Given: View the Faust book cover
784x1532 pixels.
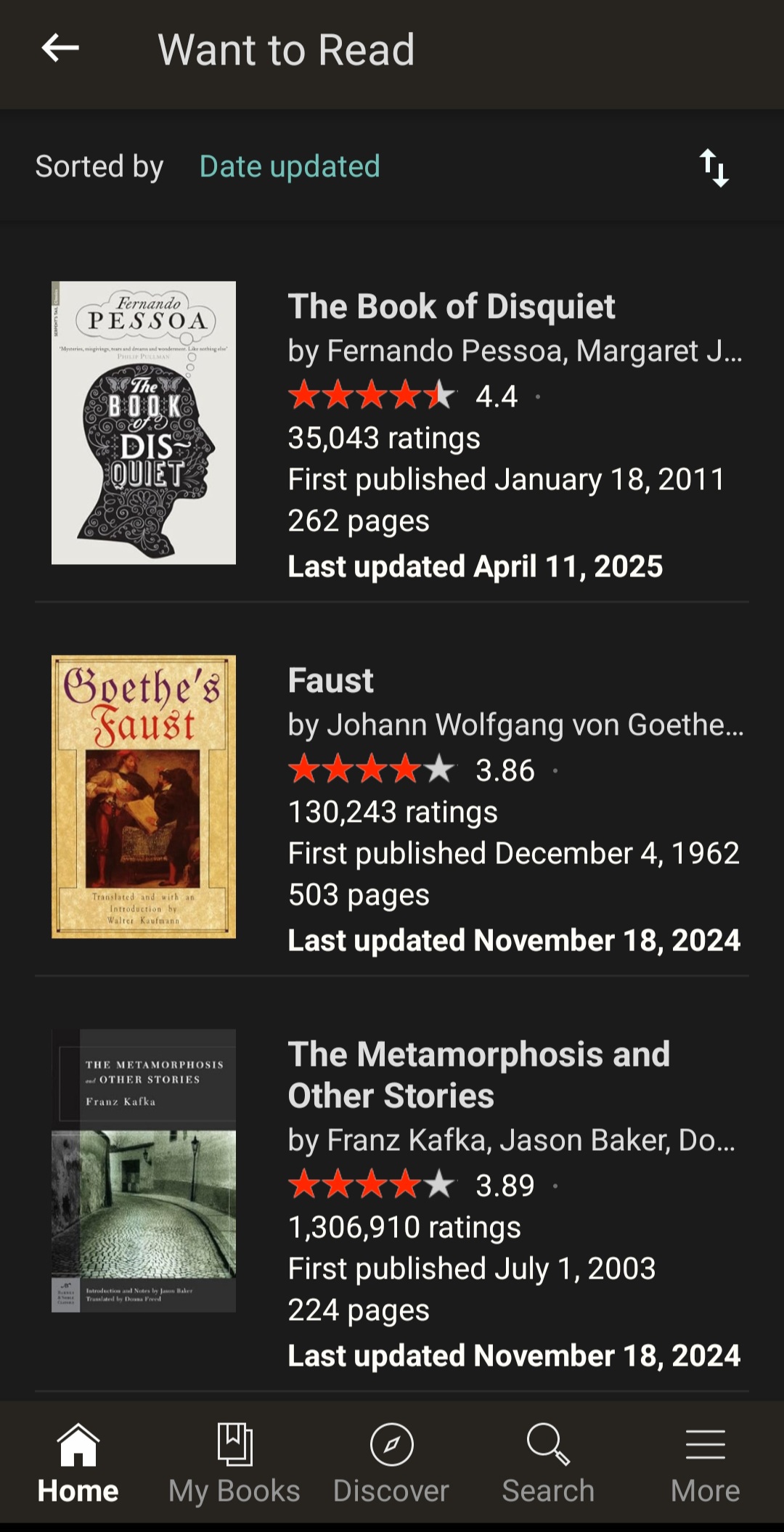Looking at the screenshot, I should coord(144,796).
